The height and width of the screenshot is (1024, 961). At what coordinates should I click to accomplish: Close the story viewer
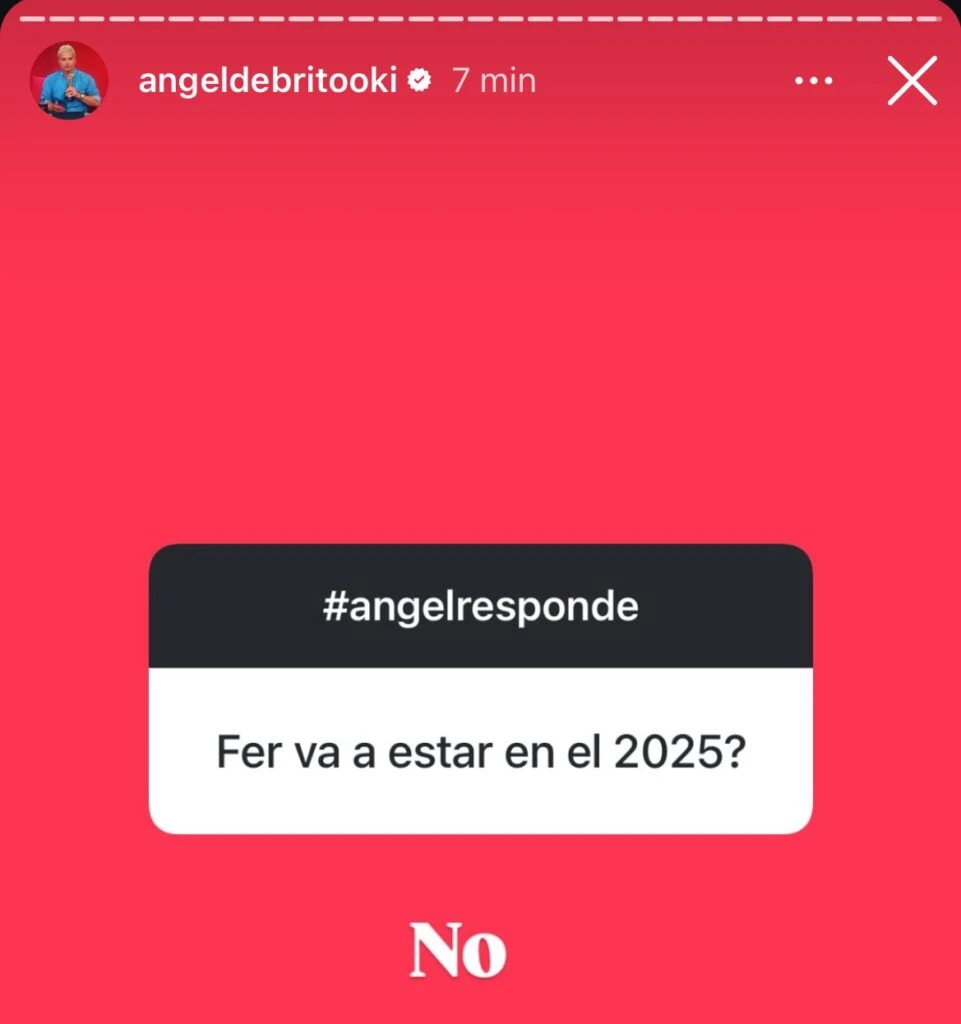coord(912,81)
